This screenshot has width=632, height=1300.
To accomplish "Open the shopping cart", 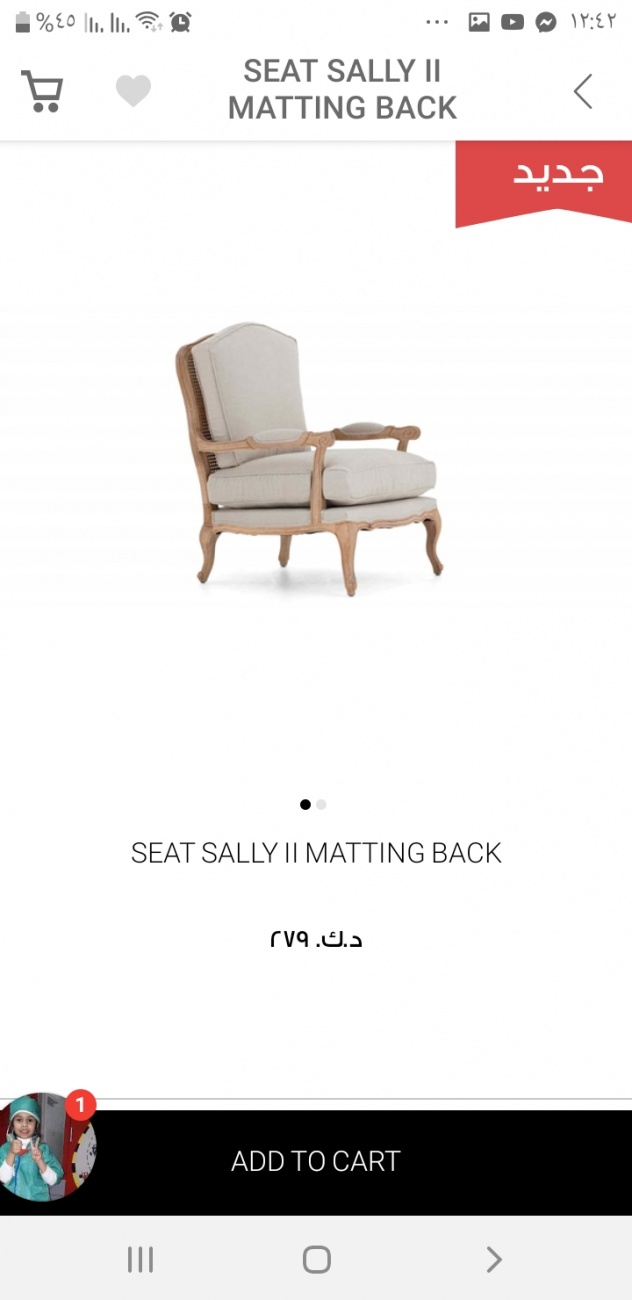I will 42,91.
